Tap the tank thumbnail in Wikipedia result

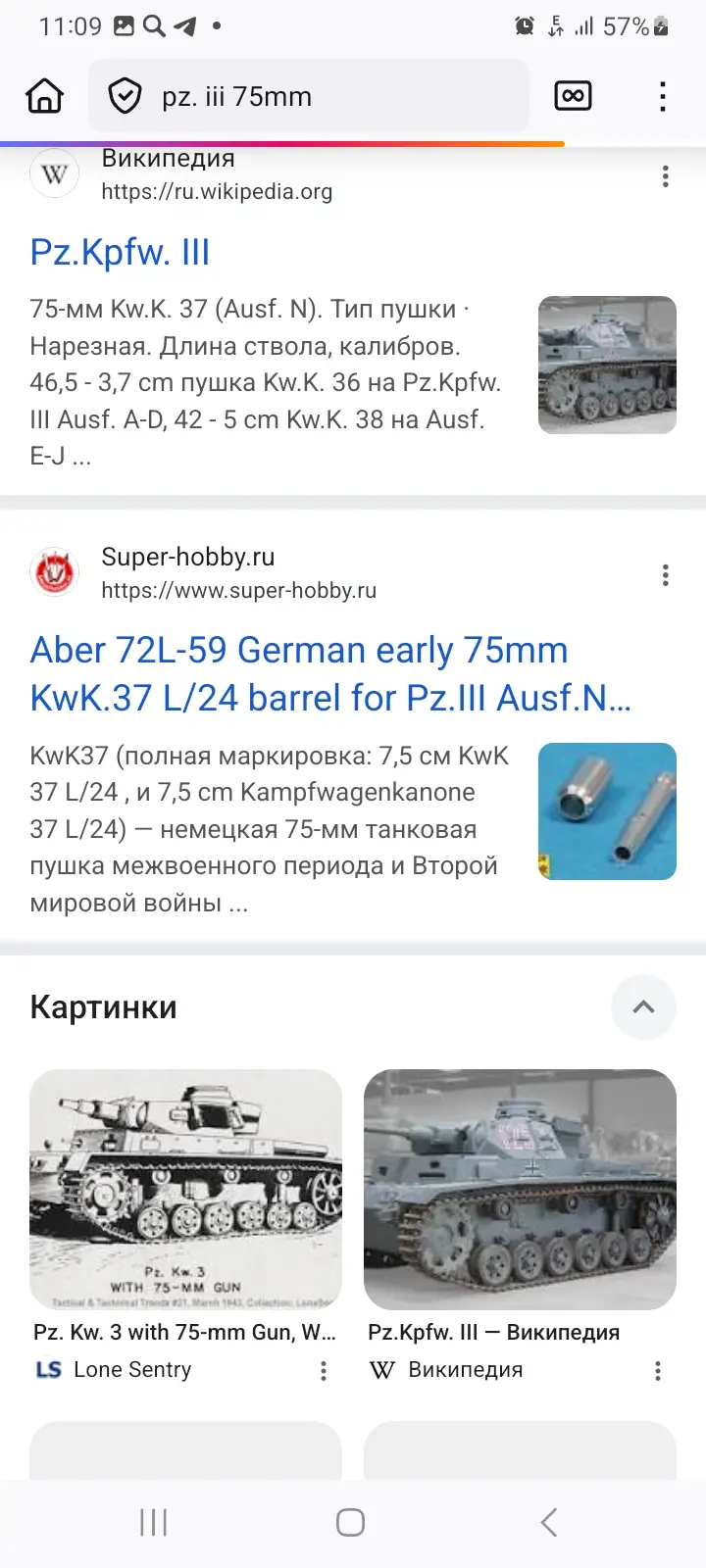point(607,365)
